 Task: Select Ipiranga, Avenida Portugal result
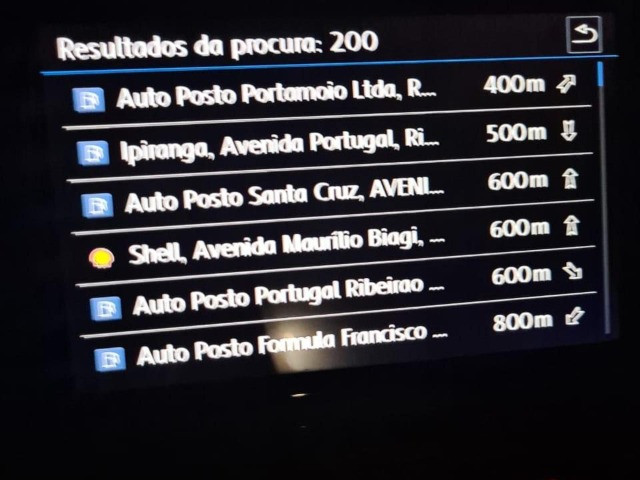coord(281,147)
